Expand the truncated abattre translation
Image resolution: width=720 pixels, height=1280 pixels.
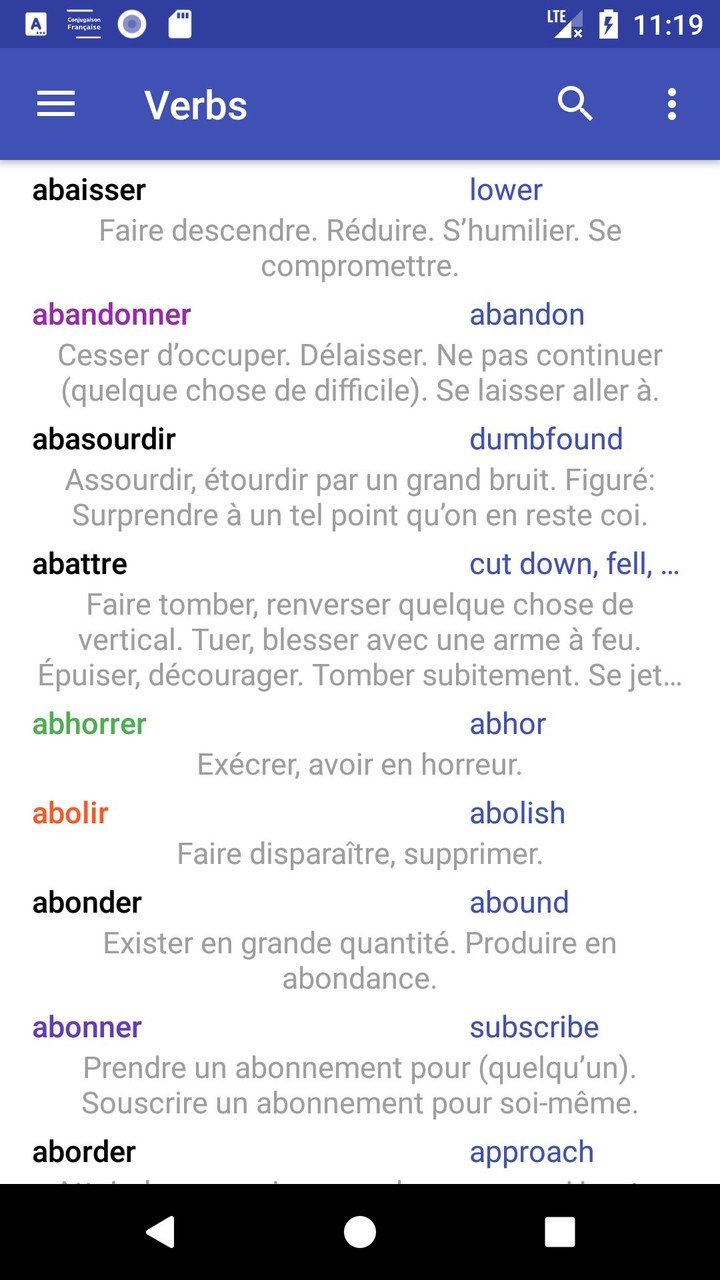575,563
